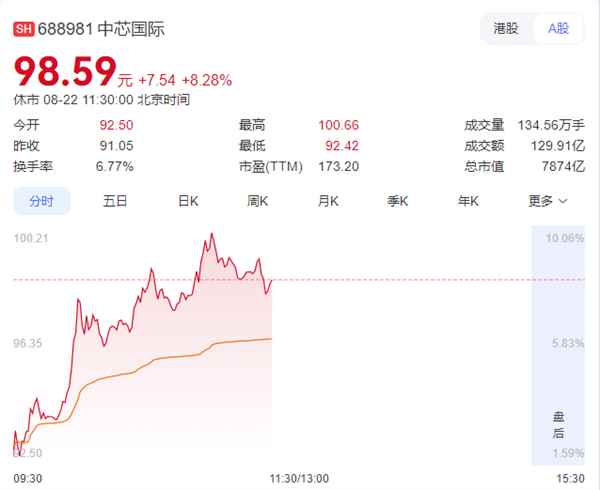Show the 年K yearly chart
The image size is (600, 490).
(469, 201)
